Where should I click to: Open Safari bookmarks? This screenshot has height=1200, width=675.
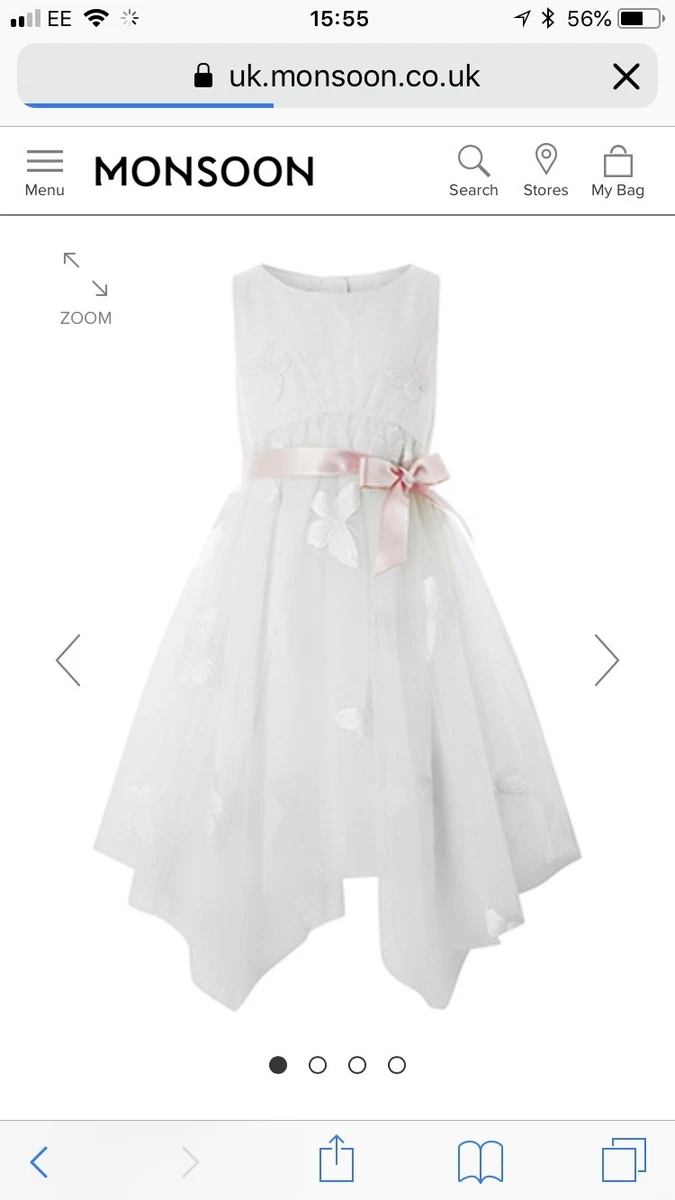480,1162
